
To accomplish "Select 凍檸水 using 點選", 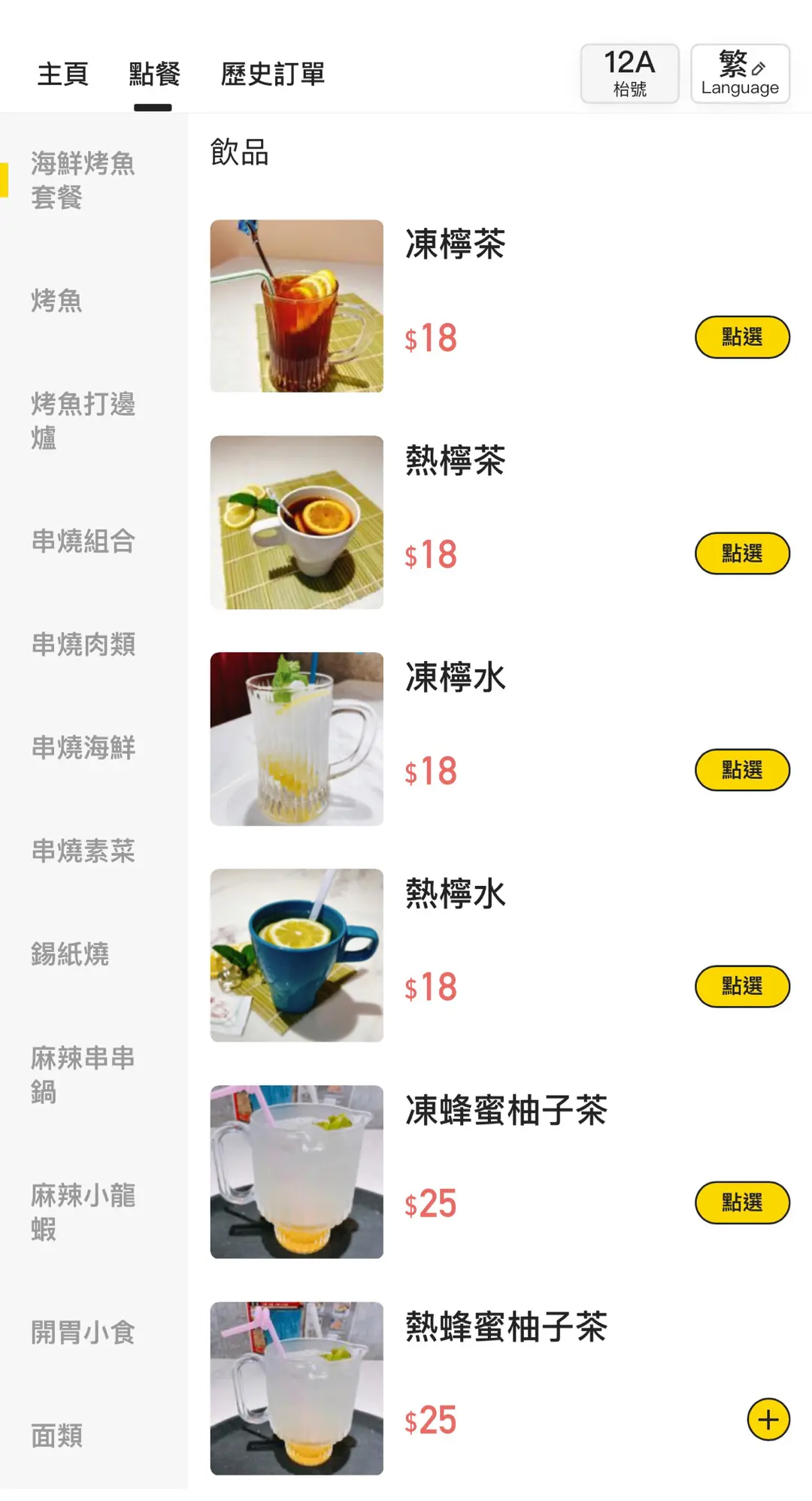I will pyautogui.click(x=742, y=770).
